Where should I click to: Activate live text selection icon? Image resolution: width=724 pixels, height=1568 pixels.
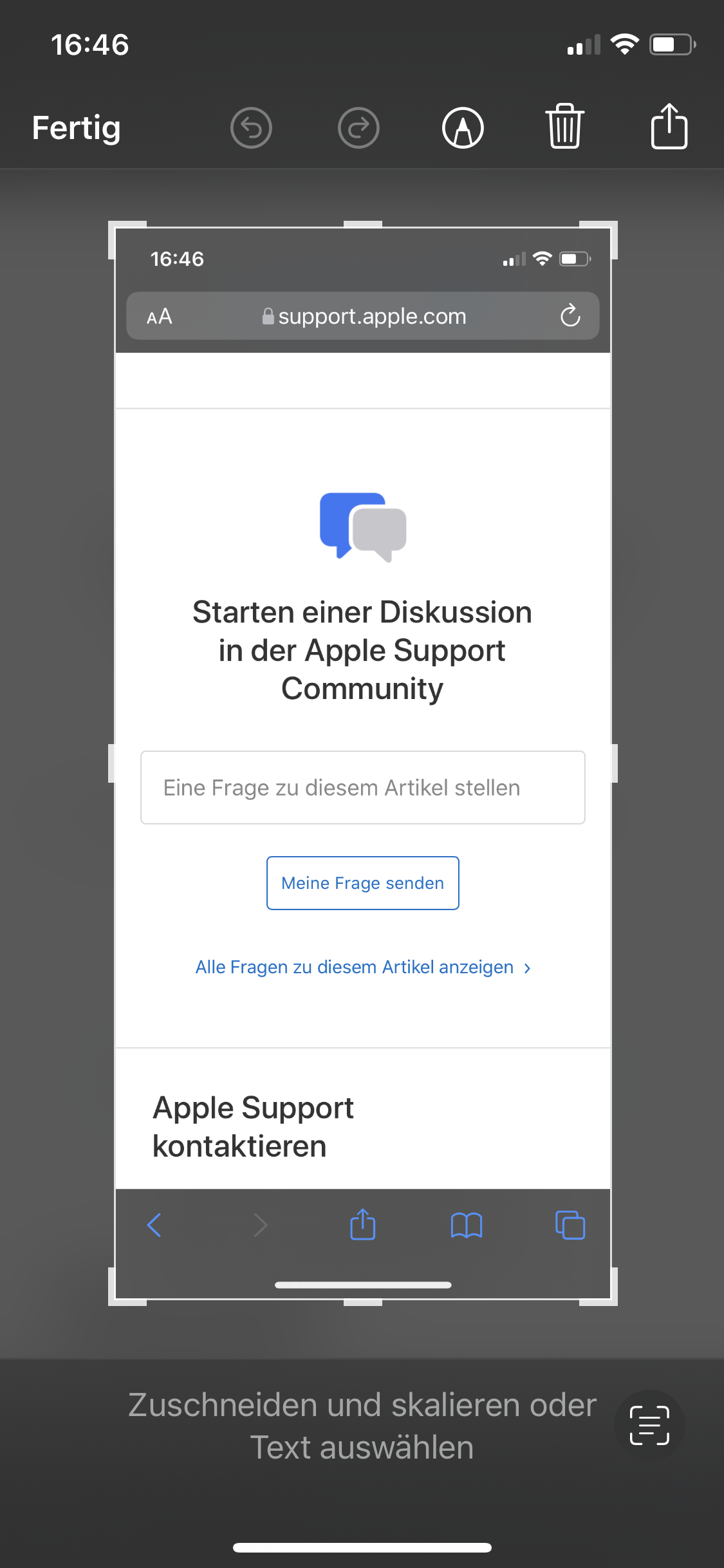pos(649,1426)
